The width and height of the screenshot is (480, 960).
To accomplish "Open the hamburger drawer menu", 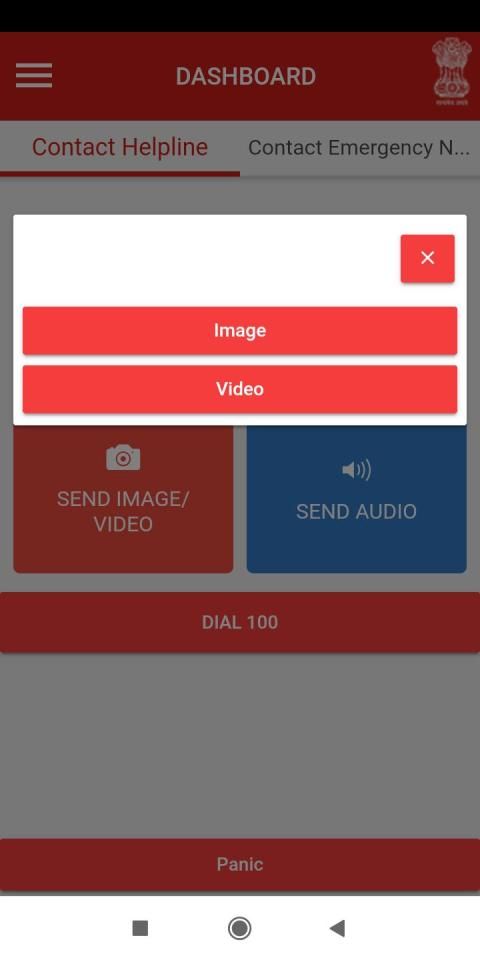I will [x=34, y=76].
